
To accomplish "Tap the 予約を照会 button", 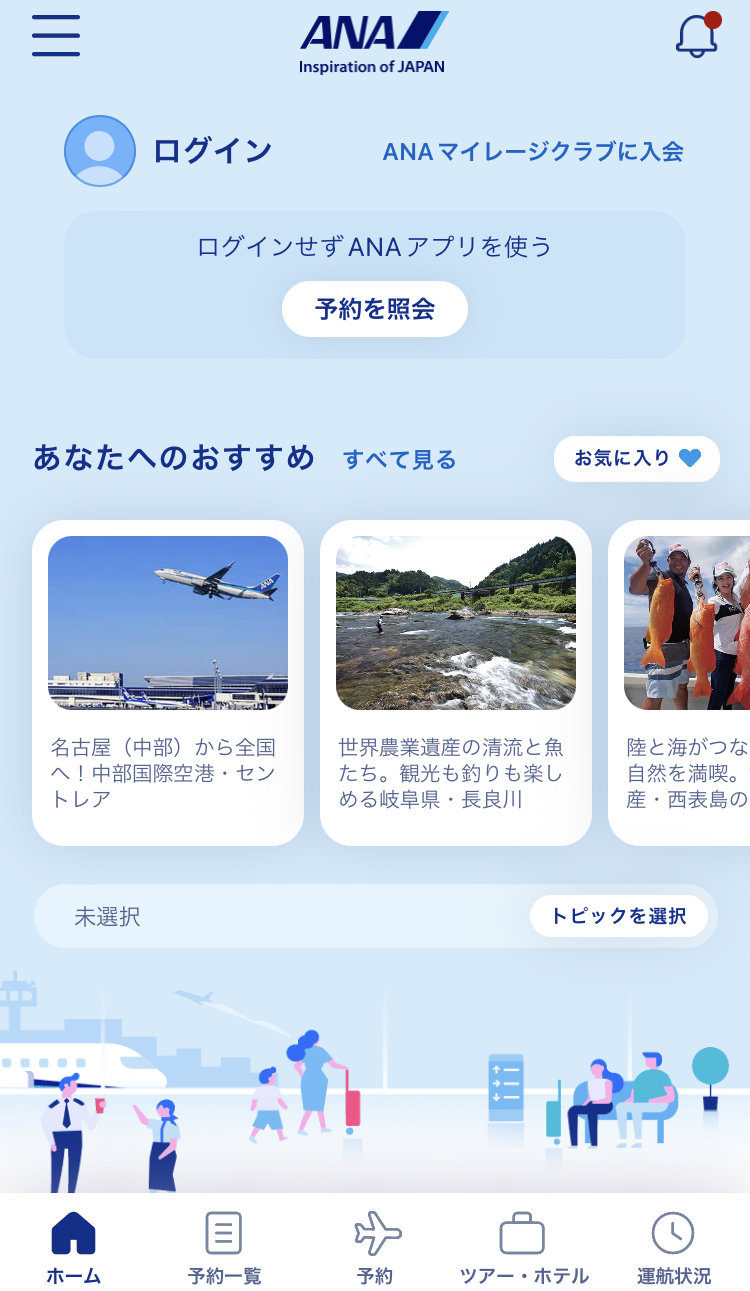I will (374, 309).
